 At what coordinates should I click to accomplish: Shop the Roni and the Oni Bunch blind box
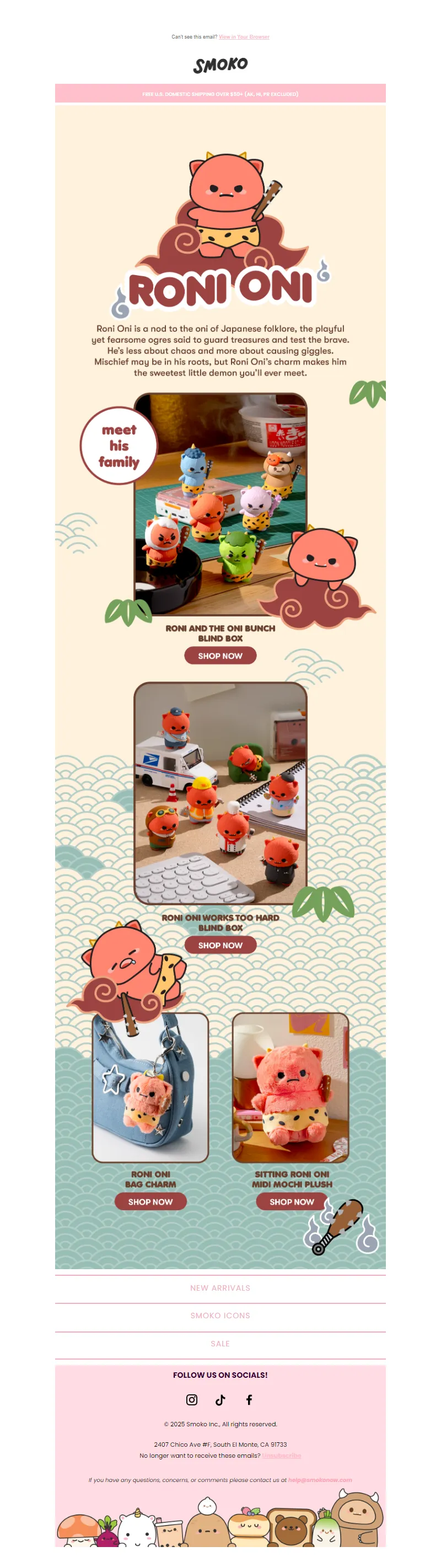(220, 656)
